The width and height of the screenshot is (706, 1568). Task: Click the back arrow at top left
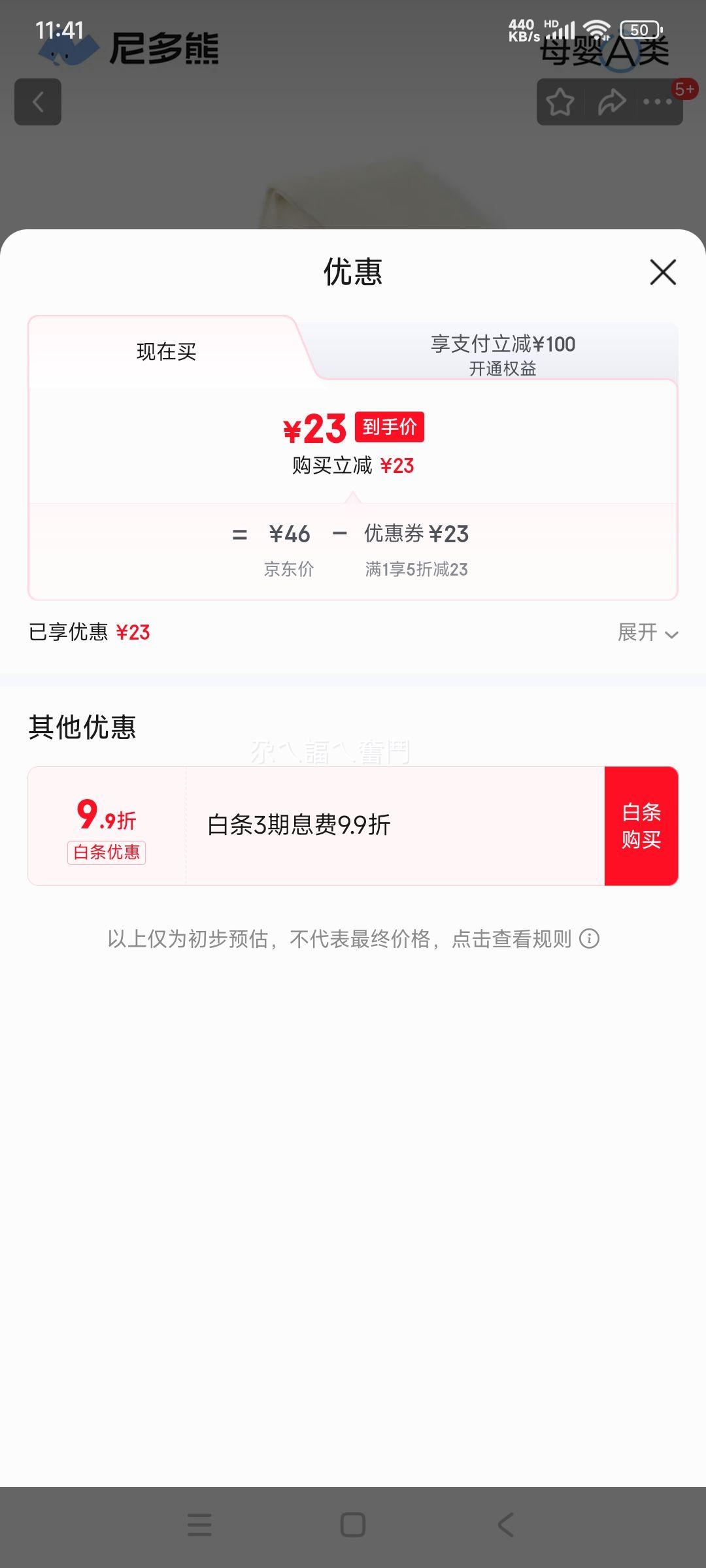point(37,102)
